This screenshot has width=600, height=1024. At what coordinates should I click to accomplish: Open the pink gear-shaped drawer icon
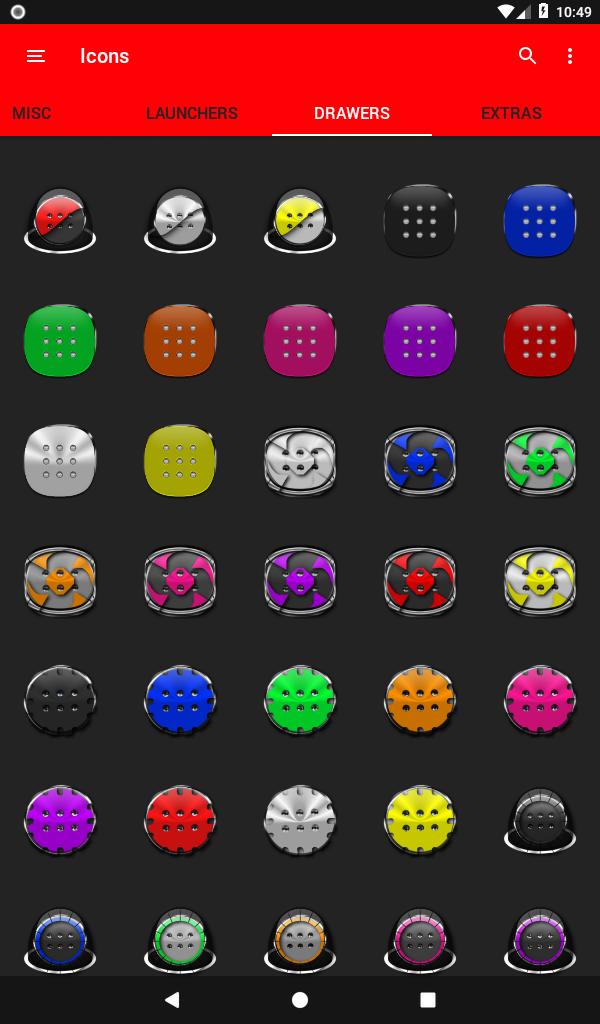tap(540, 700)
